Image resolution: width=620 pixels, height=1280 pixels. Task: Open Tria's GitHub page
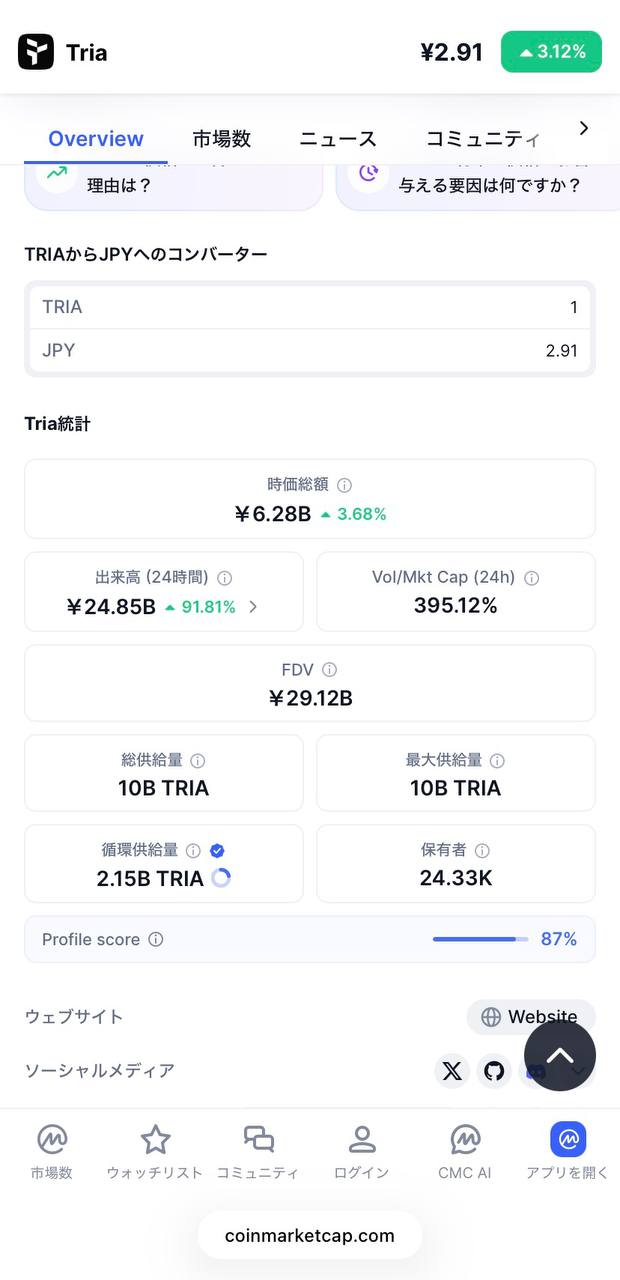click(494, 1071)
